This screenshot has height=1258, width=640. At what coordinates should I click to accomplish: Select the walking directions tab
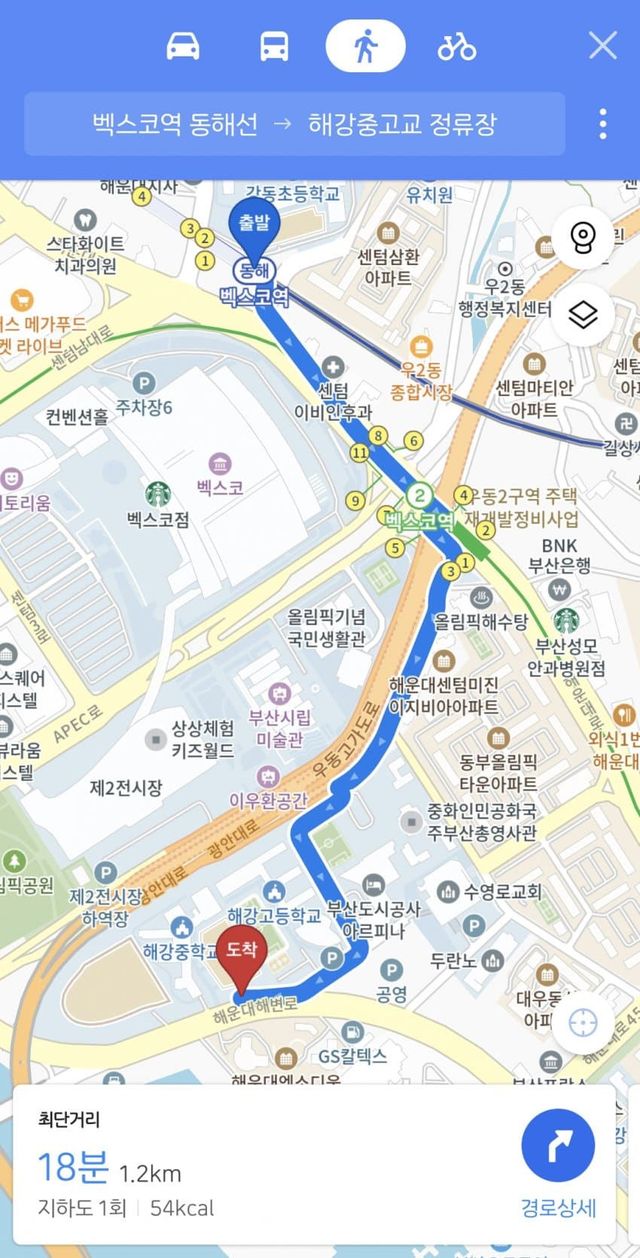coord(365,46)
